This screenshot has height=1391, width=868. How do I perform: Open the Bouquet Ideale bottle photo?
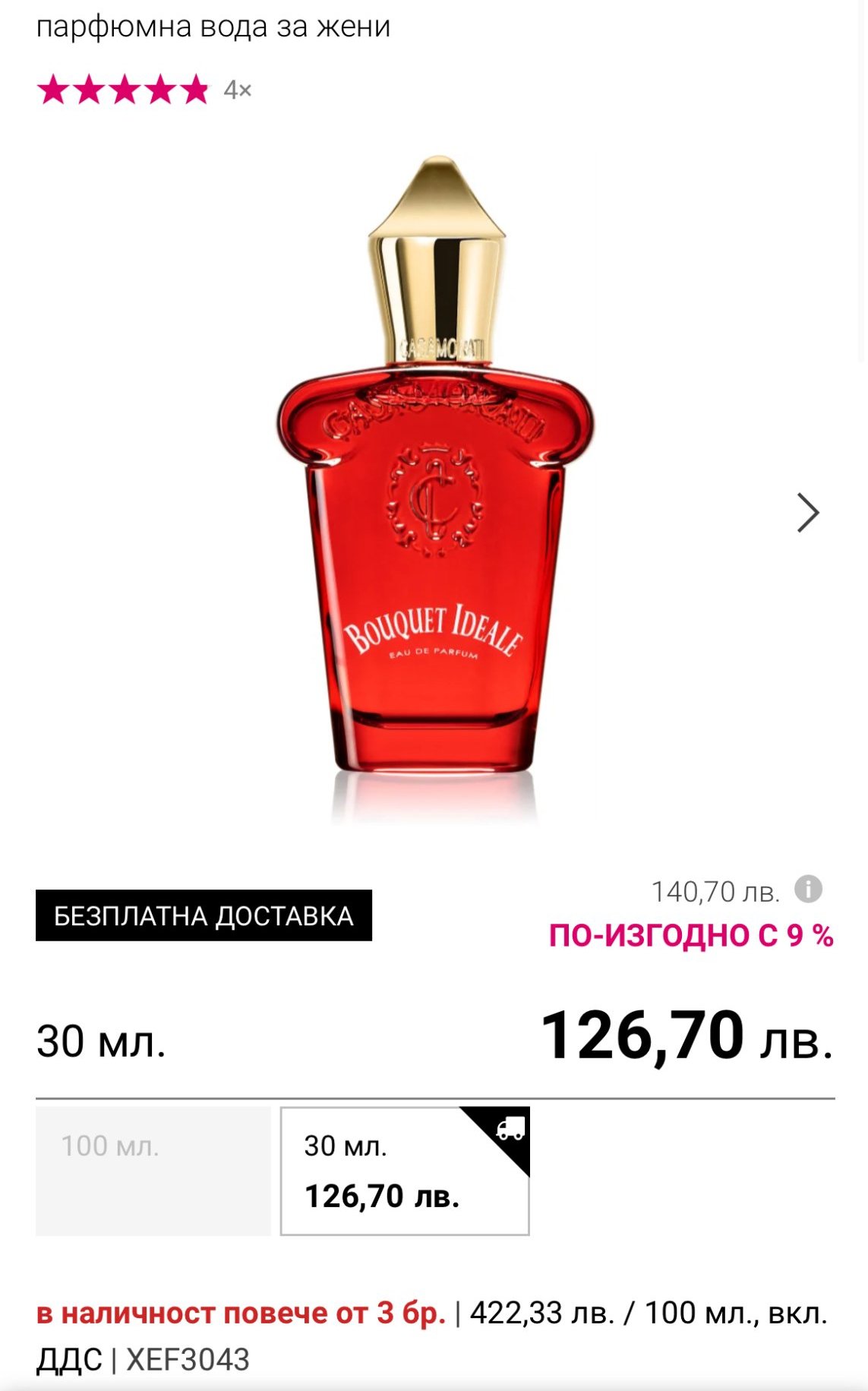tap(434, 486)
